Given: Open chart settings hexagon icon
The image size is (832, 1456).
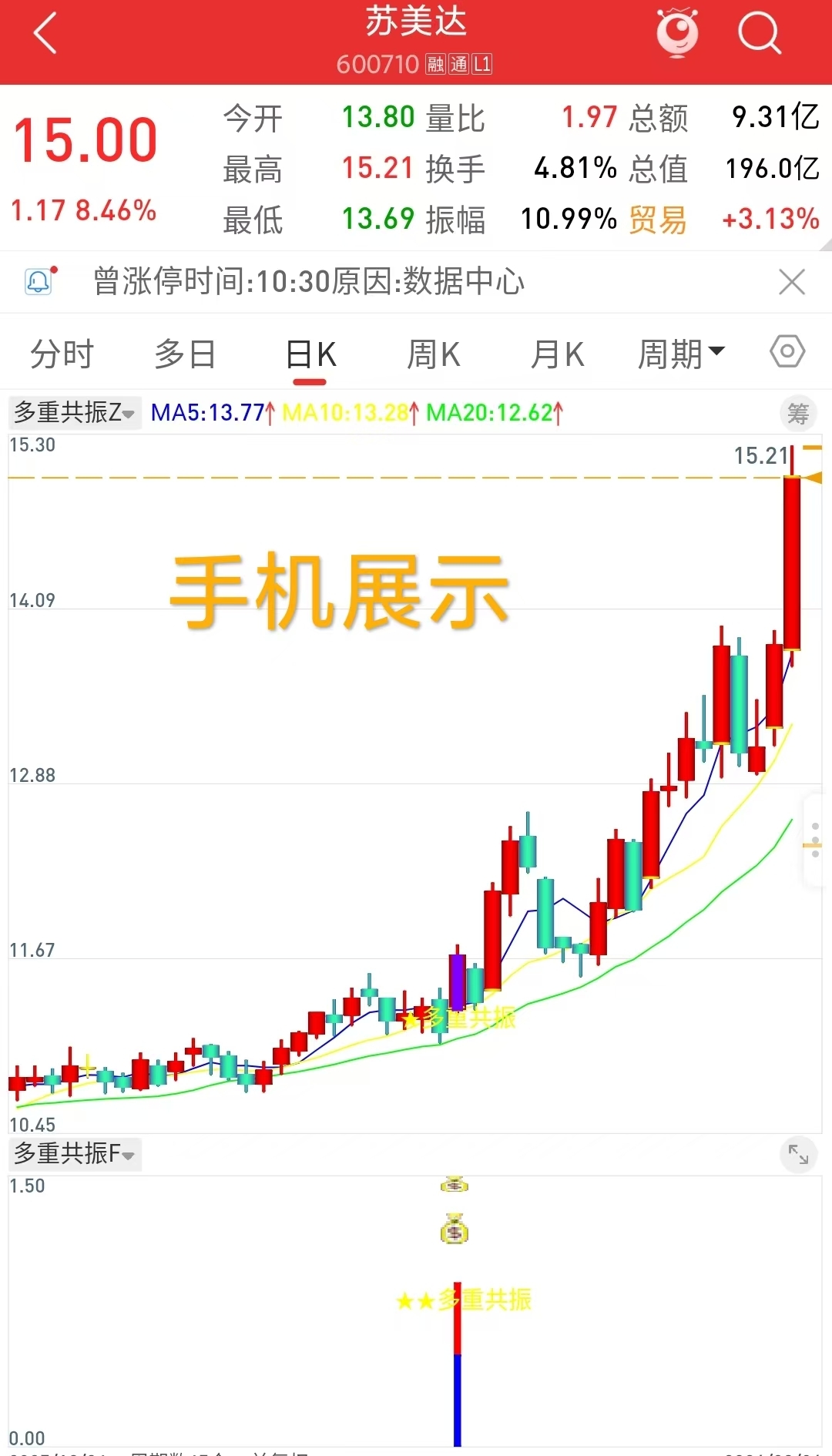Looking at the screenshot, I should pos(787,352).
